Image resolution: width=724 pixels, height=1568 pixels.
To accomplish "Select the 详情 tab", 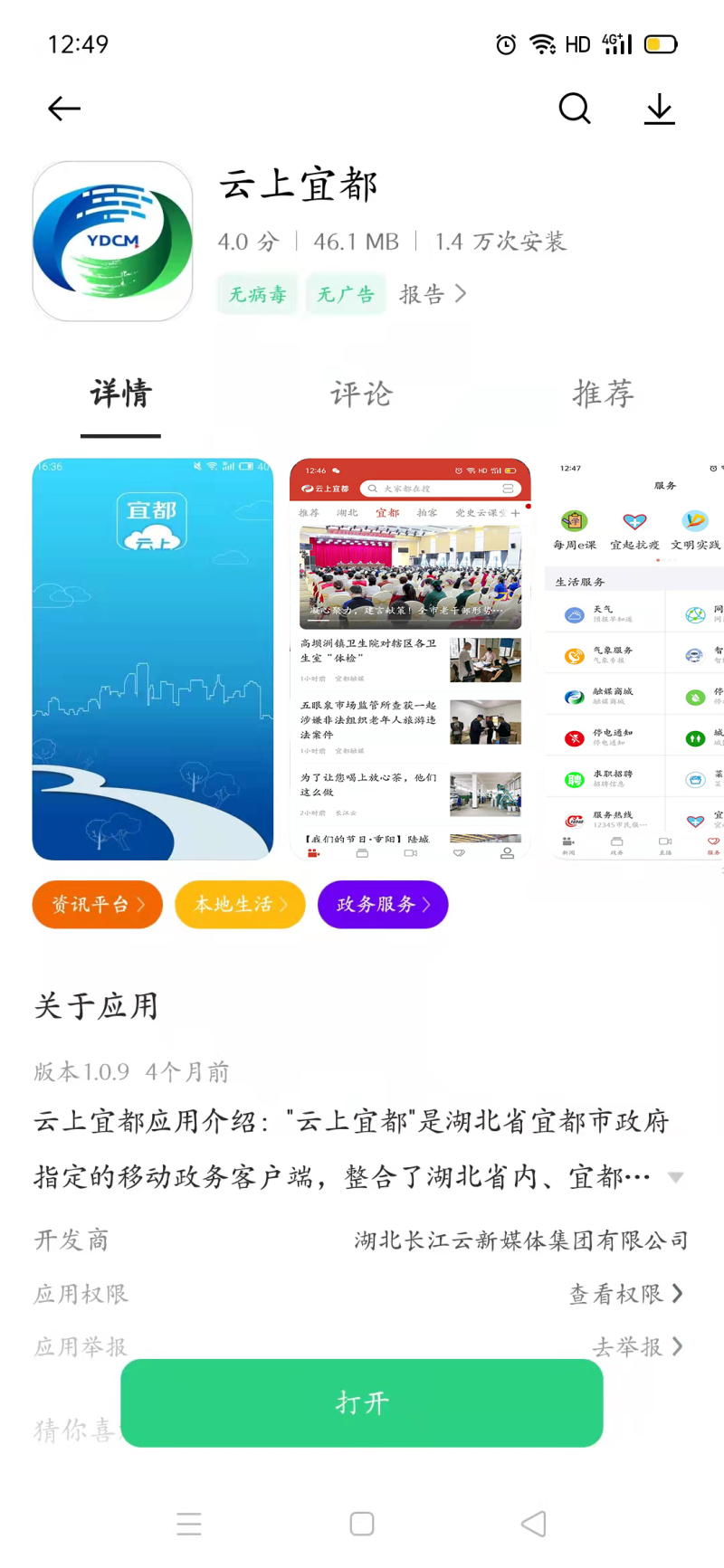I will [120, 394].
